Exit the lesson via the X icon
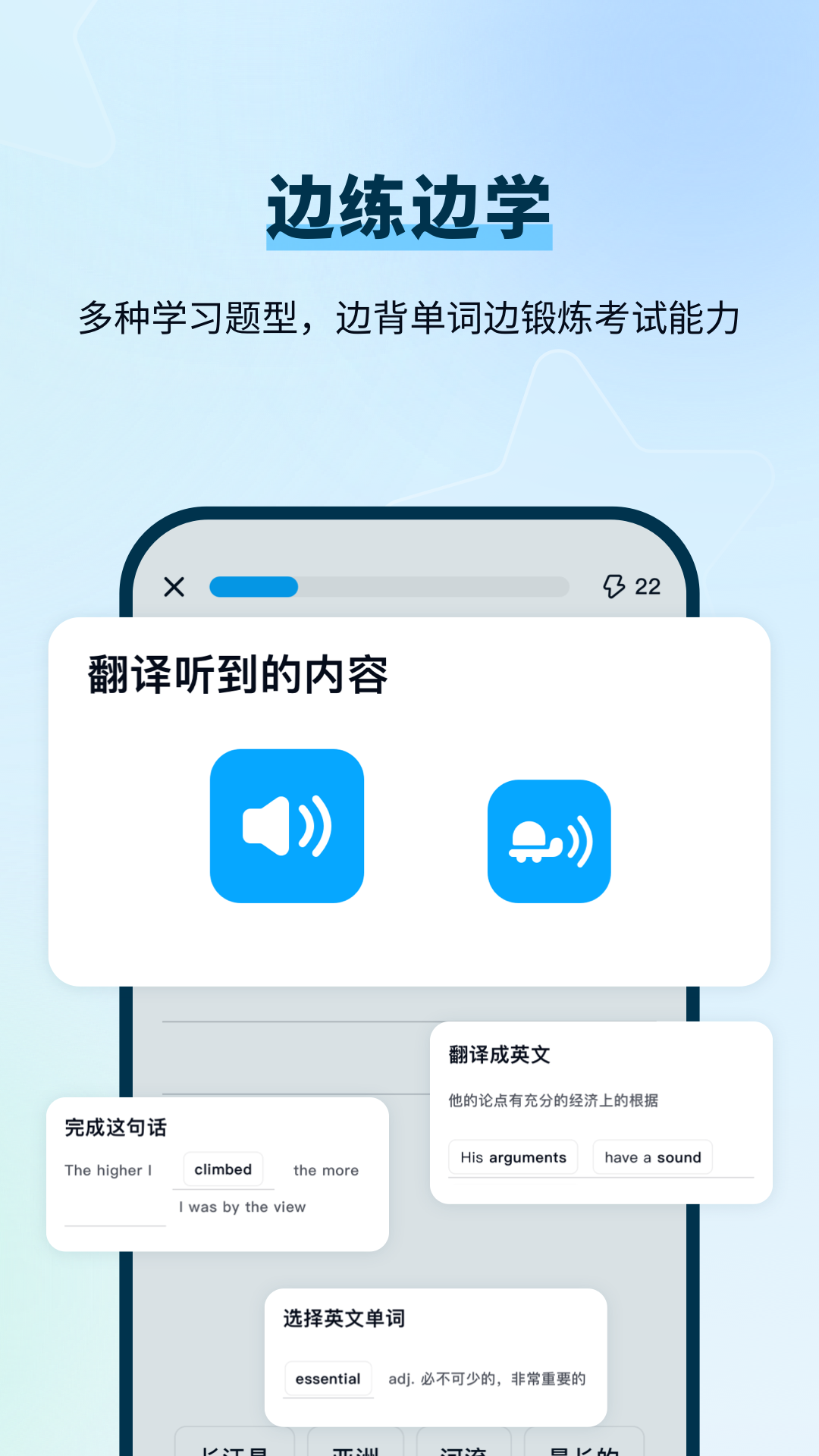Image resolution: width=819 pixels, height=1456 pixels. (174, 586)
